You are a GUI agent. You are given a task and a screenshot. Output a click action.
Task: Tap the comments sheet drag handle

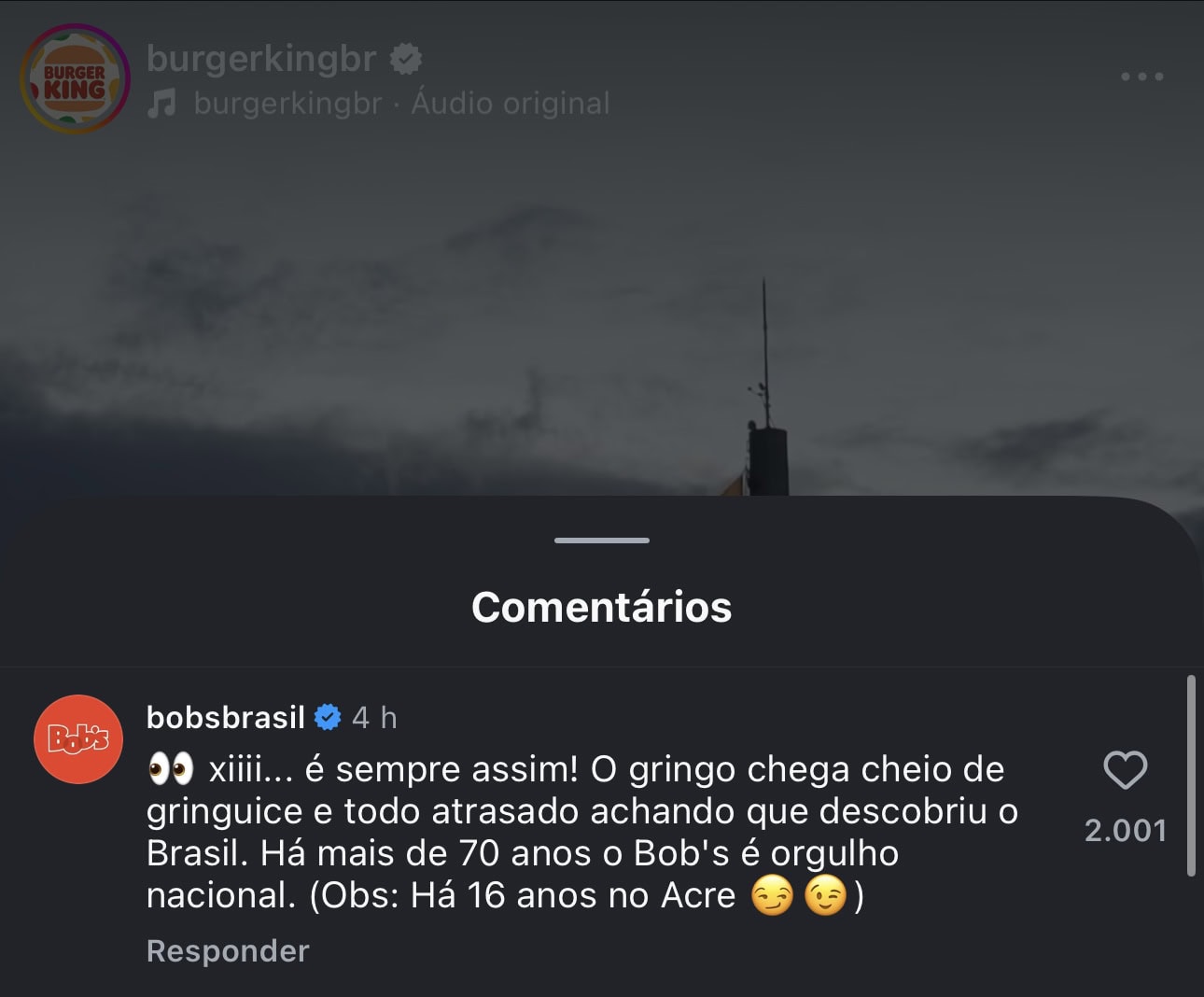[x=602, y=541]
